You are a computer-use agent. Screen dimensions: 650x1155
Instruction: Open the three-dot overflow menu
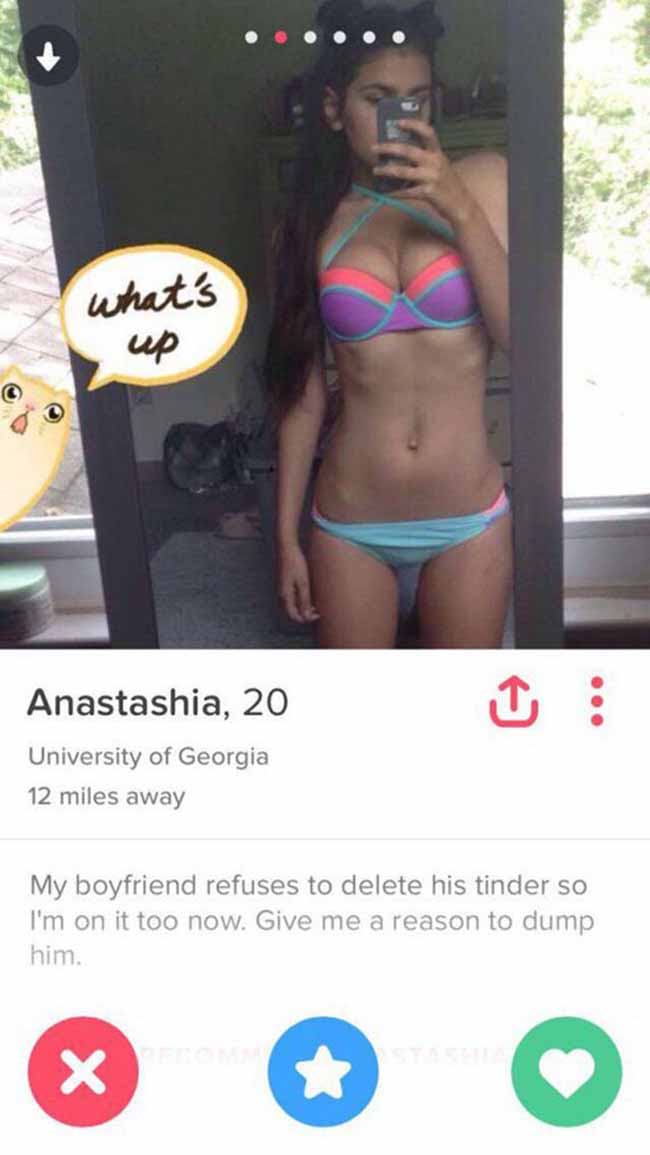pyautogui.click(x=597, y=701)
